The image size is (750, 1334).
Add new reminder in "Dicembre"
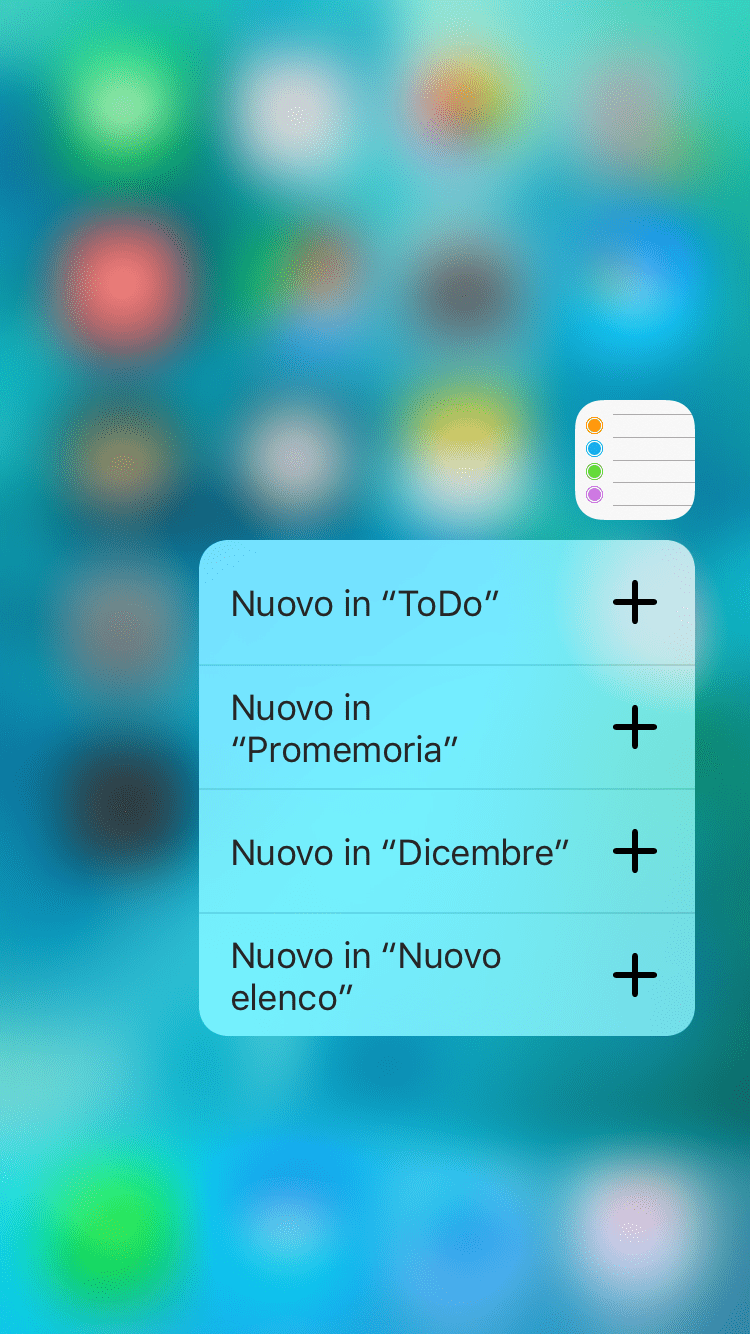click(447, 851)
